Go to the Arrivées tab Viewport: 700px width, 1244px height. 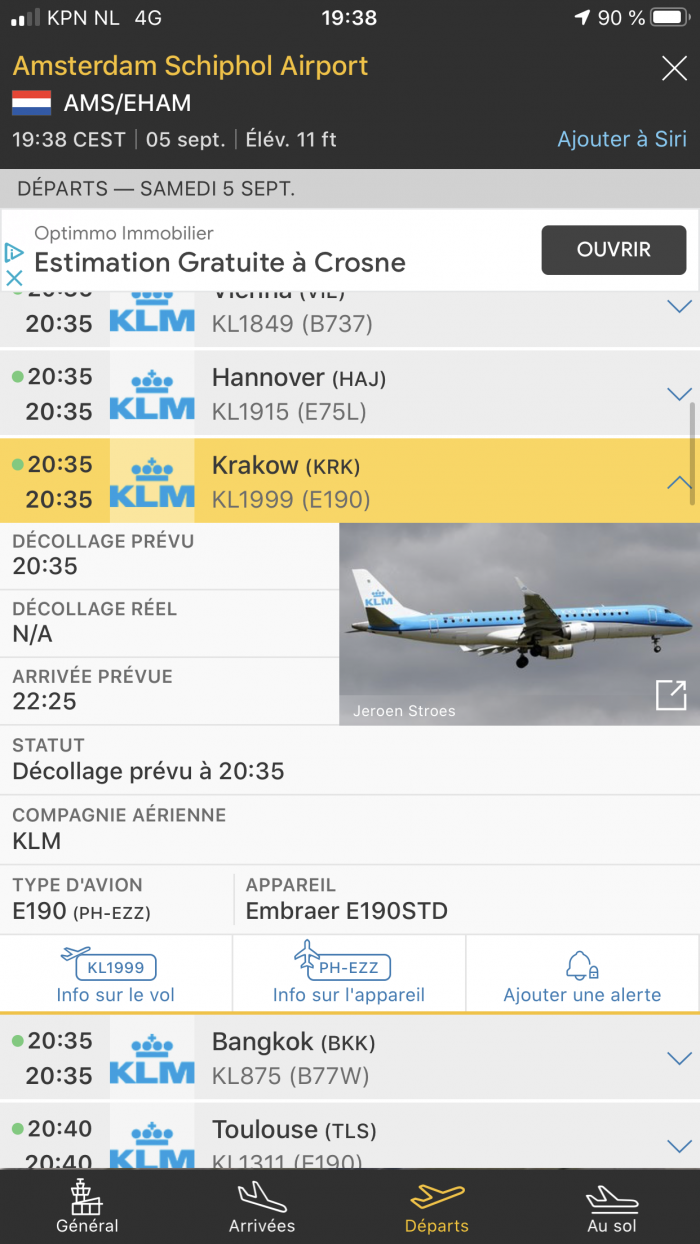coord(262,1206)
